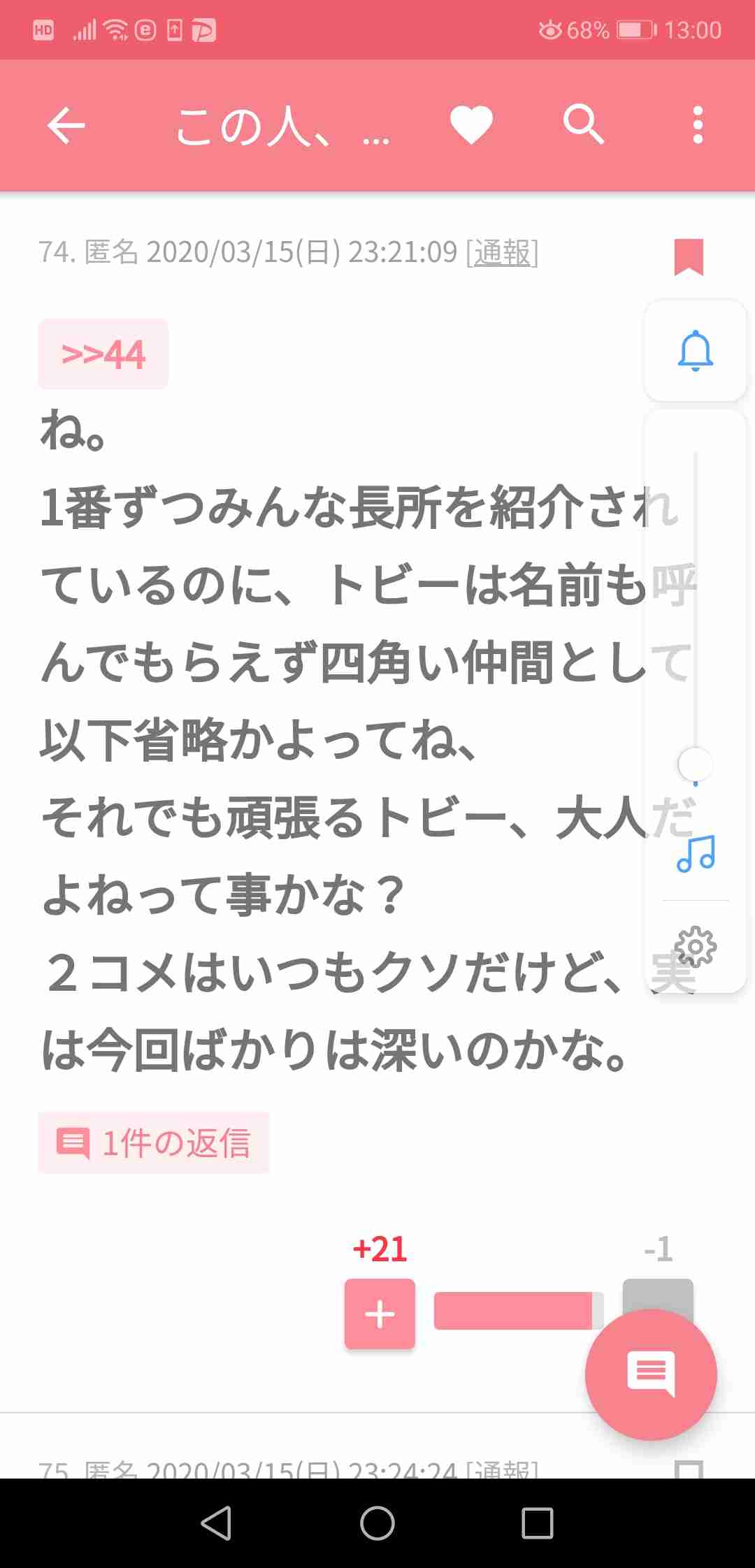Upvote comment 74 with plus button

tap(380, 1314)
